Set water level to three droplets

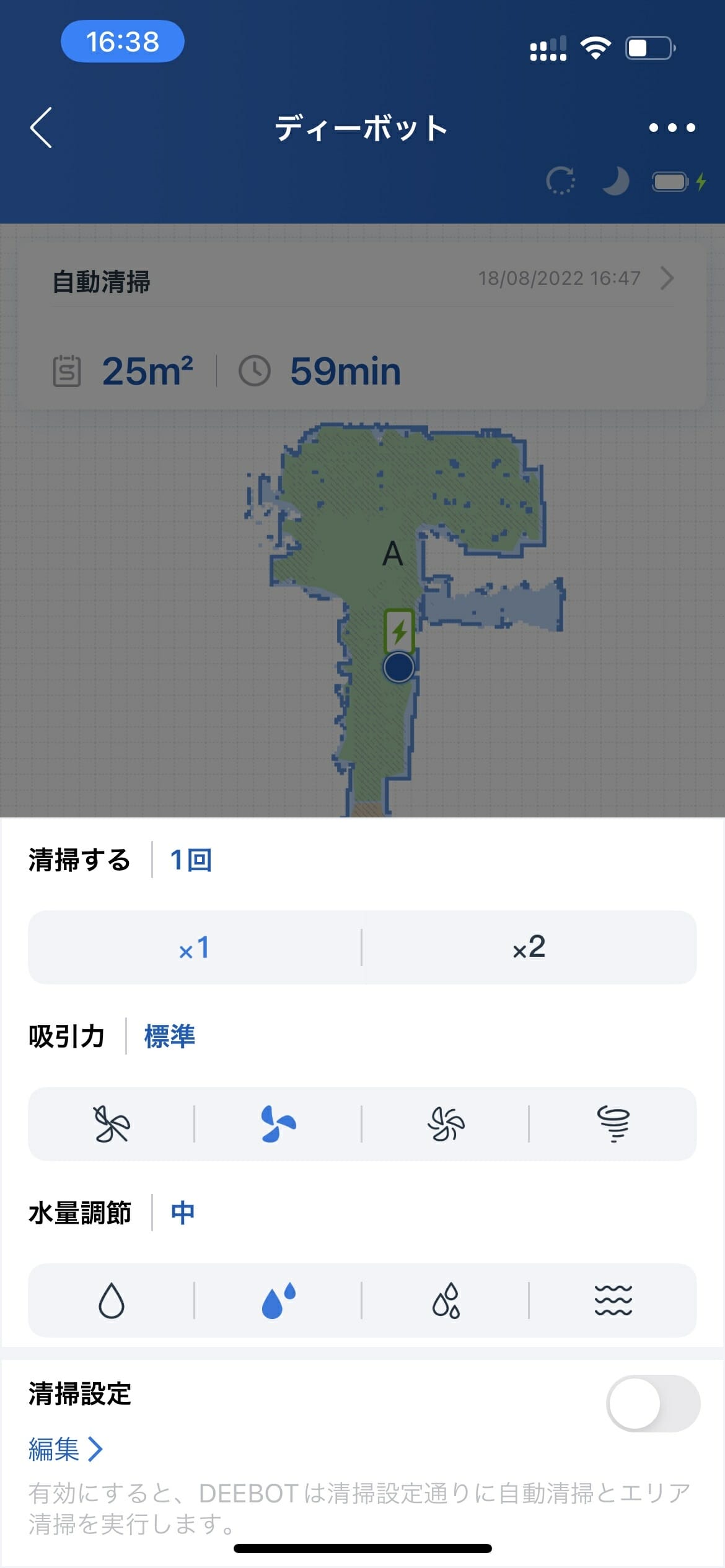(446, 1300)
